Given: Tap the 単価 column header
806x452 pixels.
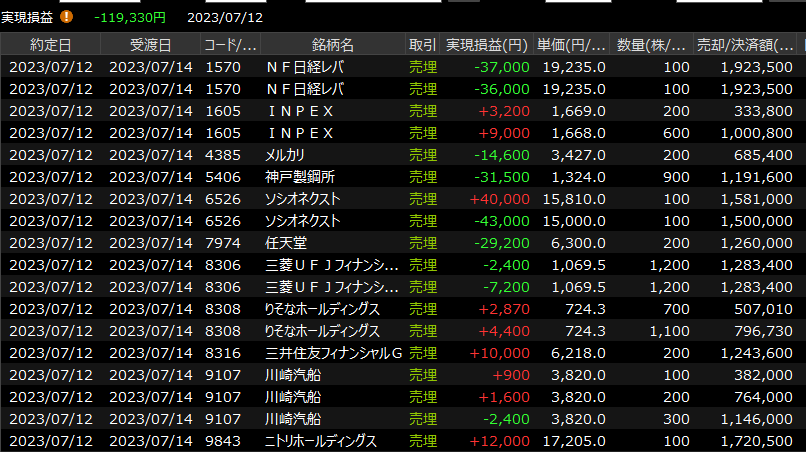Looking at the screenshot, I should (572, 45).
